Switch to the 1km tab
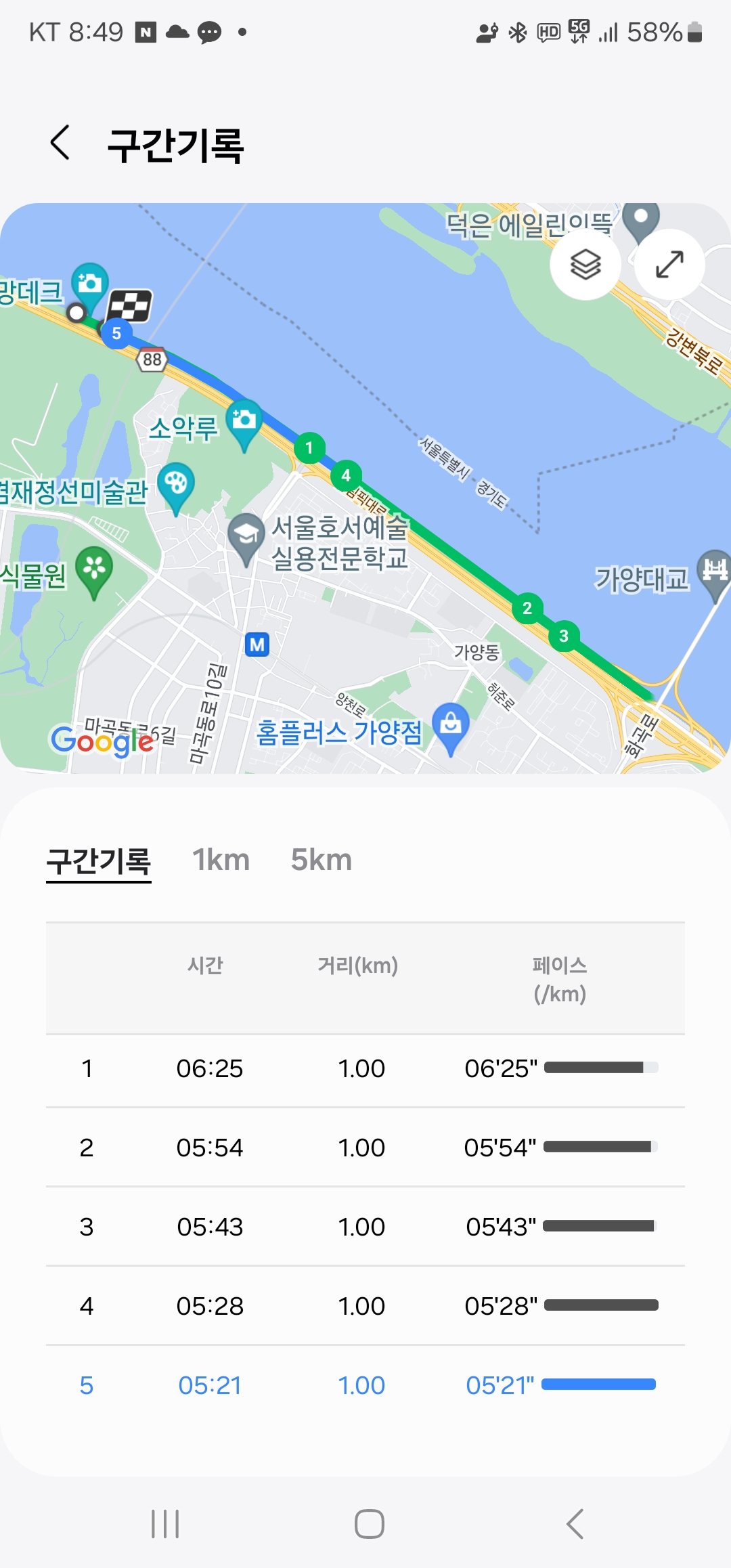 221,861
